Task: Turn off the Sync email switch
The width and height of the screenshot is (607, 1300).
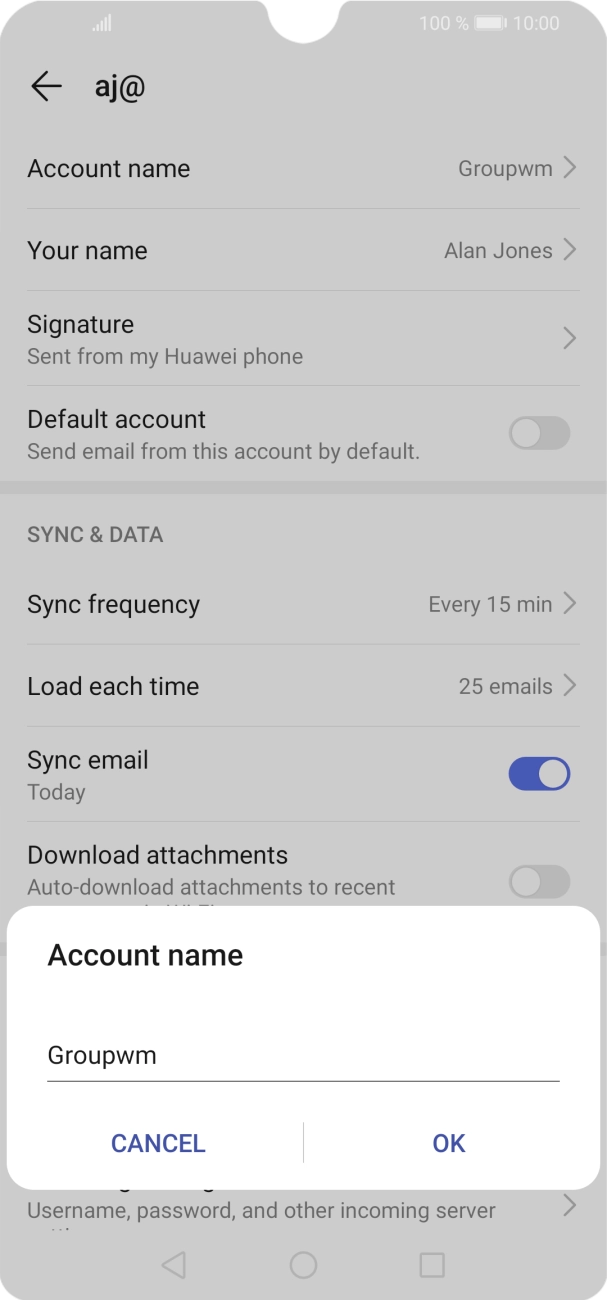Action: (539, 774)
